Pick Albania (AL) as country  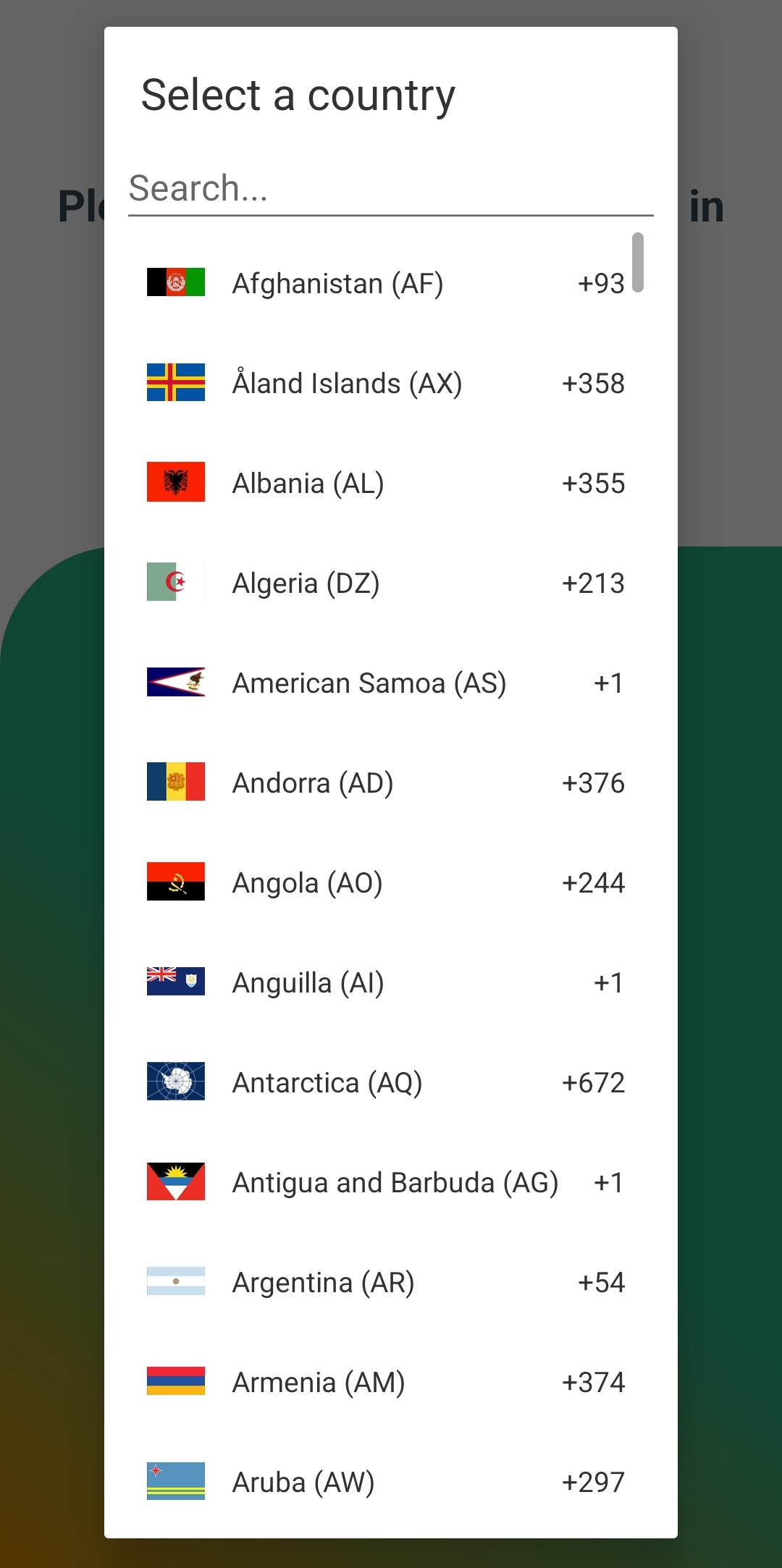point(385,483)
